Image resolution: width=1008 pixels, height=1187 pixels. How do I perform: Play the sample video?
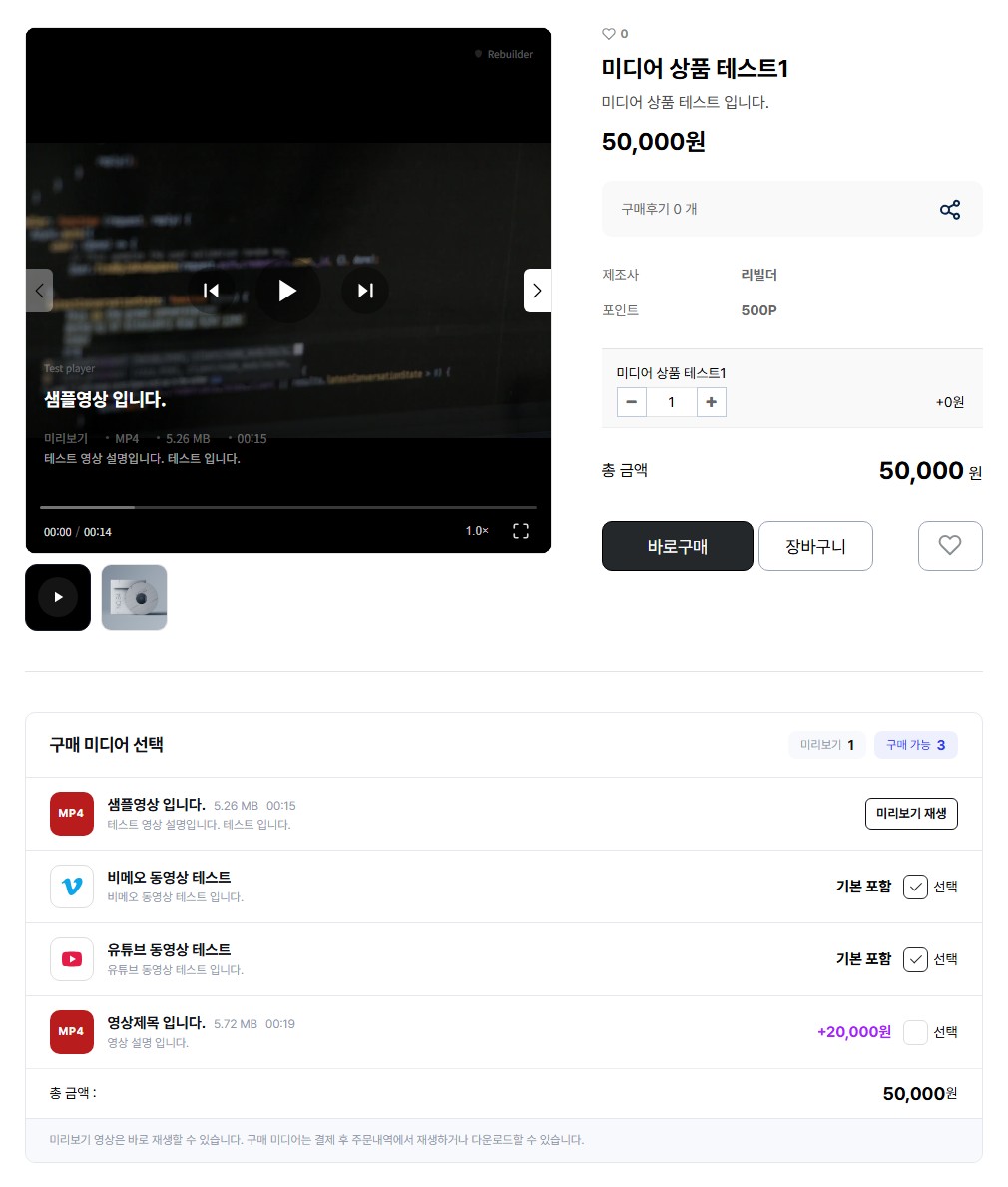[x=287, y=291]
